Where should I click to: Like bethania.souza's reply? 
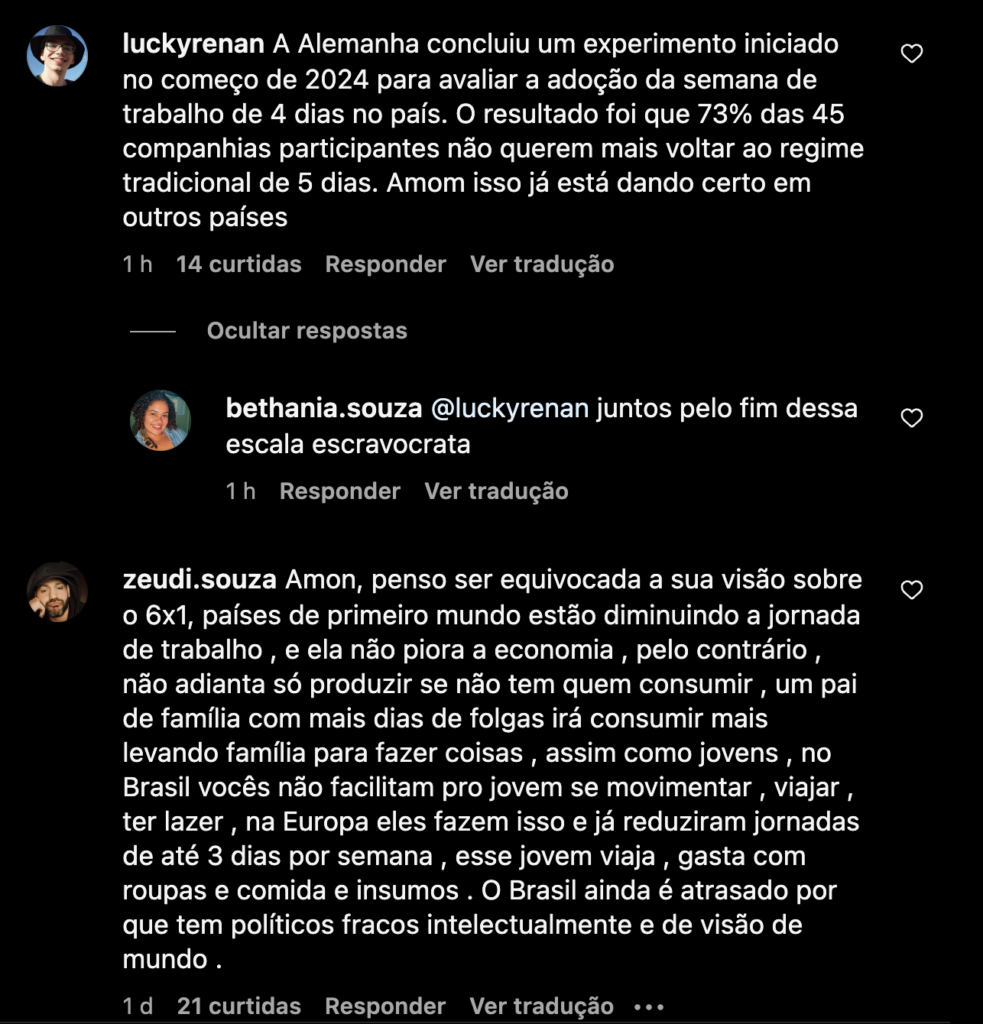pyautogui.click(x=911, y=418)
